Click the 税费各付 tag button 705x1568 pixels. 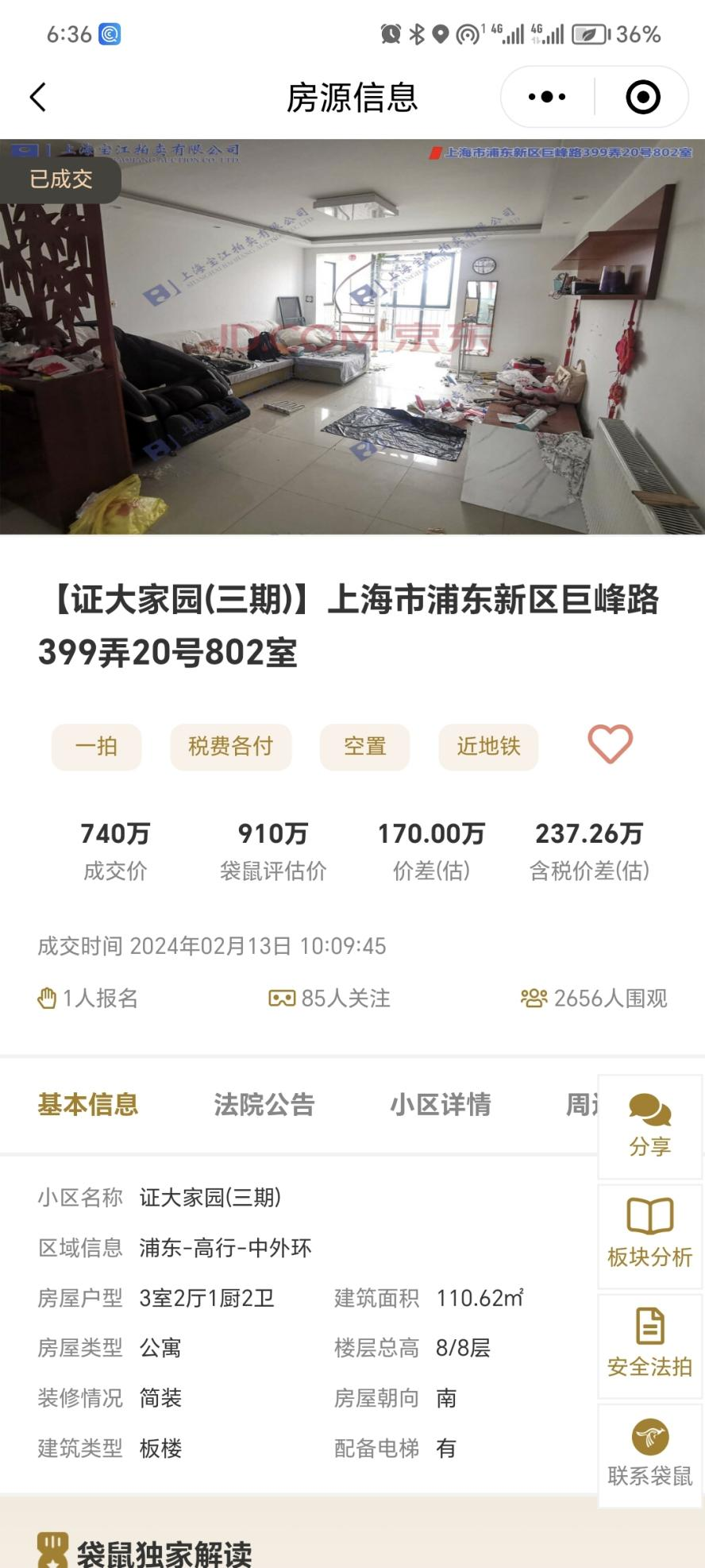230,746
